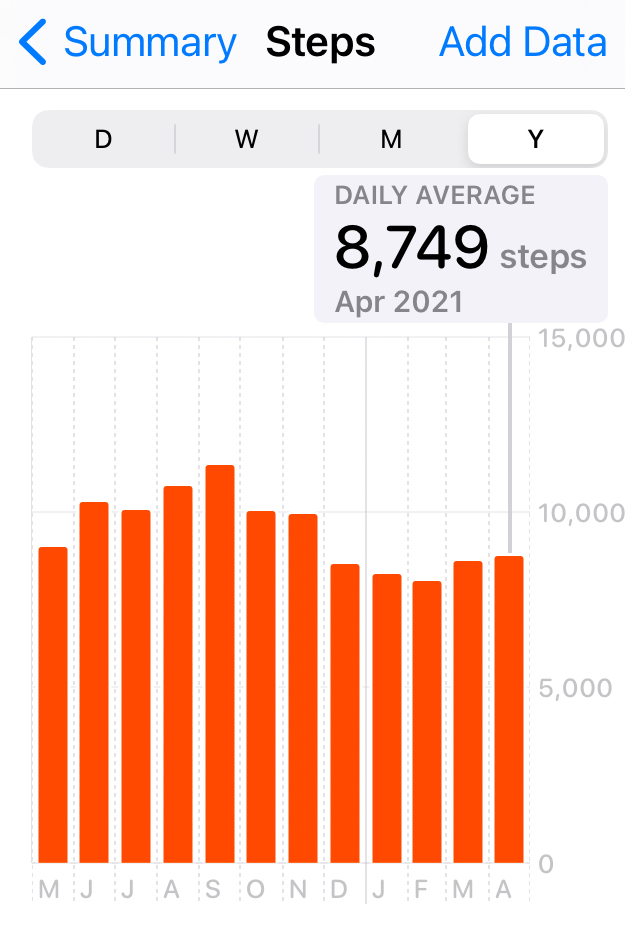Go back to Summary
This screenshot has height=928, width=625.
point(128,43)
